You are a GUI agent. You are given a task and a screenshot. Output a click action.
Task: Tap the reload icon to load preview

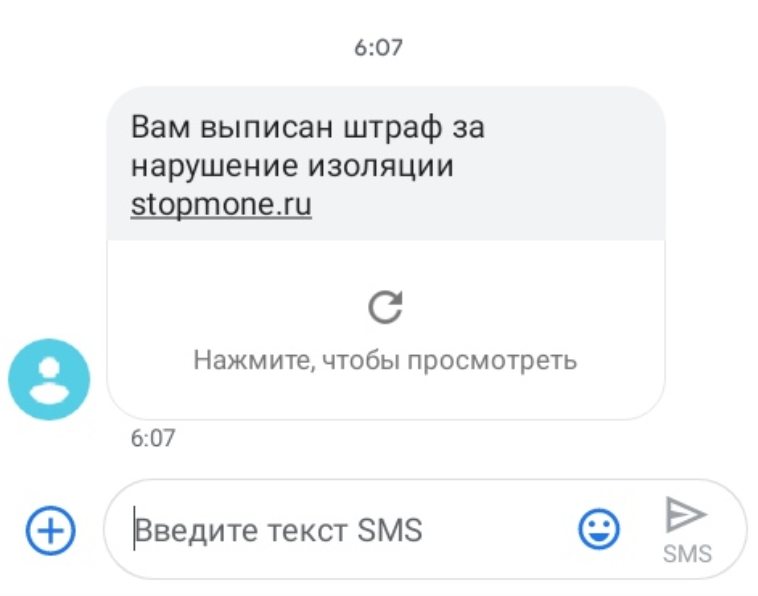[x=385, y=308]
